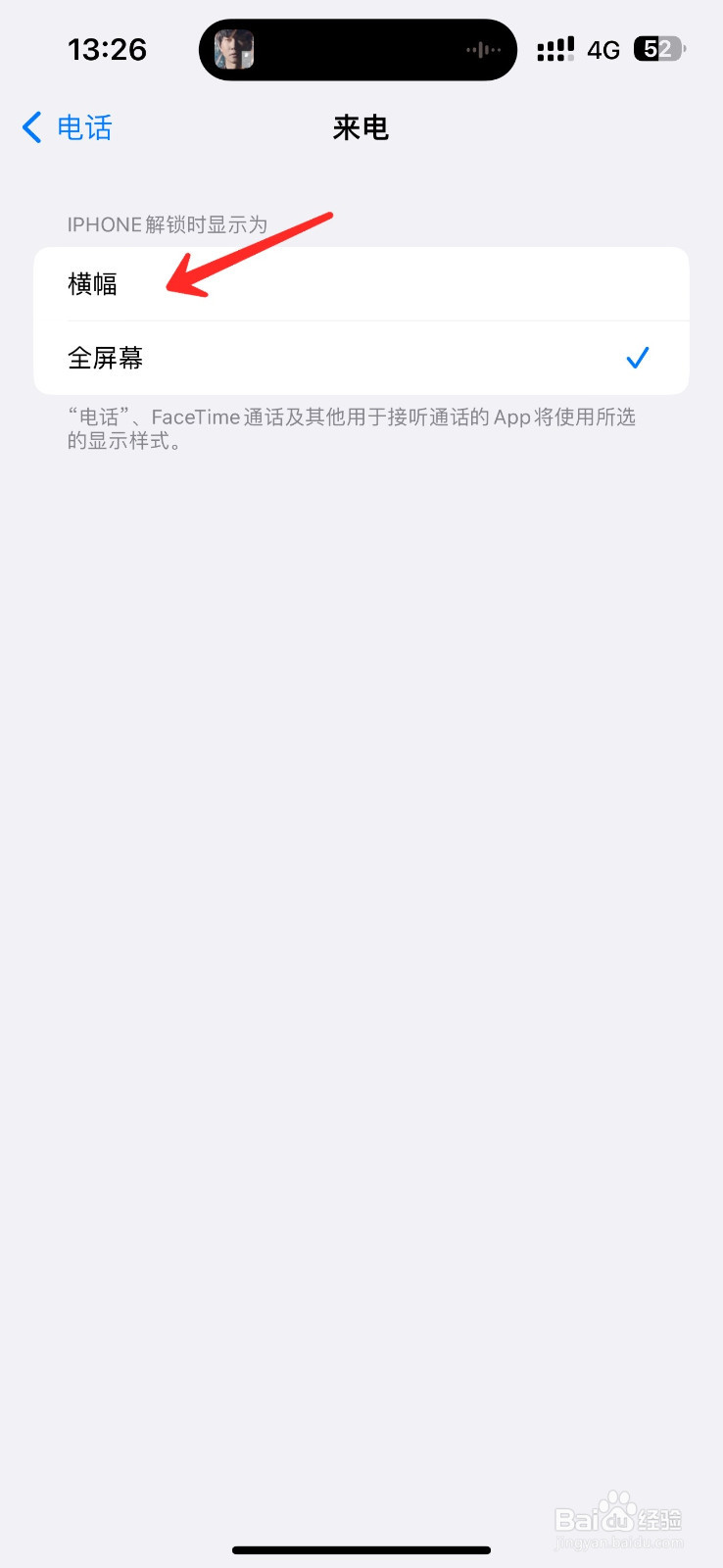The width and height of the screenshot is (723, 1568).
Task: Return to Phone settings with back button
Action: click(x=64, y=127)
